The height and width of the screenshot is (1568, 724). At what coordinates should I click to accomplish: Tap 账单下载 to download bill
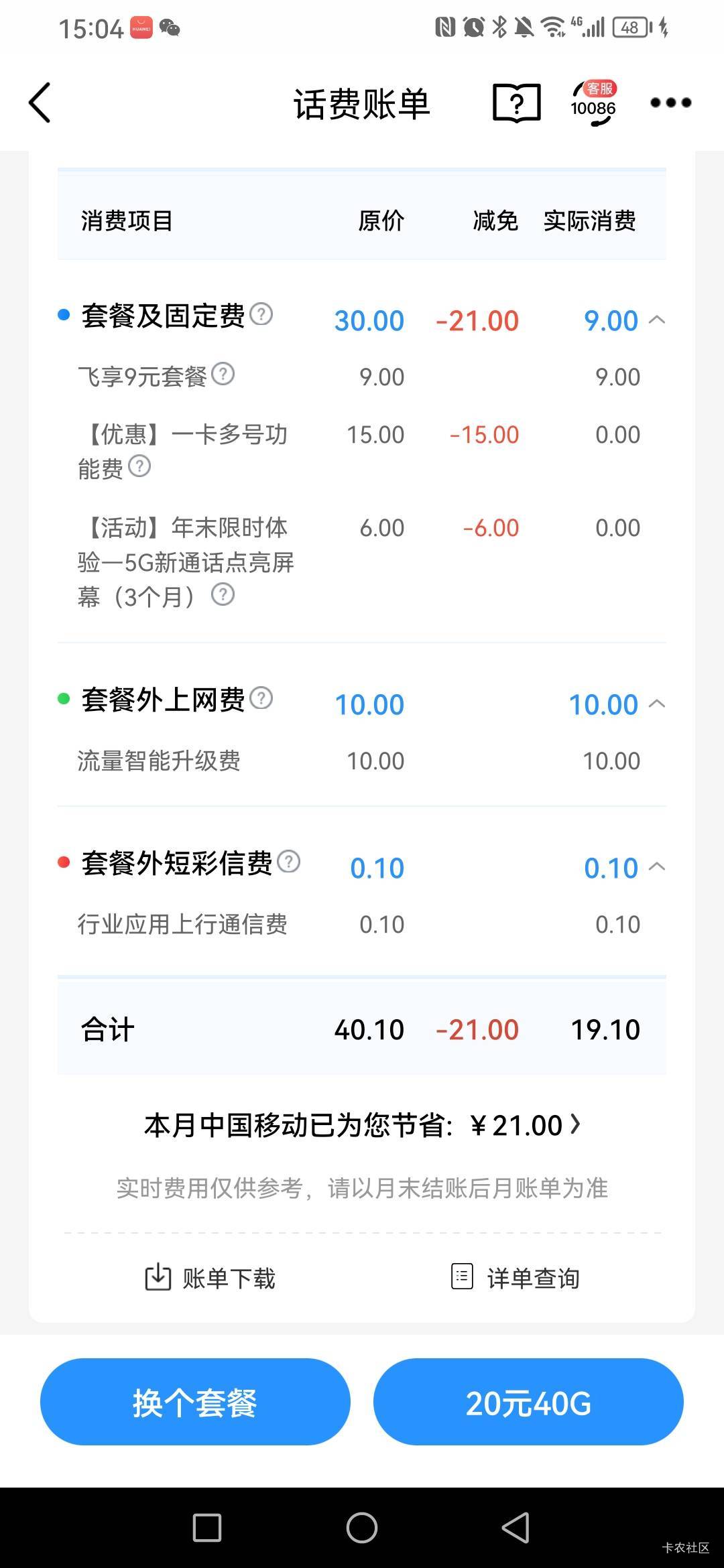pyautogui.click(x=210, y=1278)
